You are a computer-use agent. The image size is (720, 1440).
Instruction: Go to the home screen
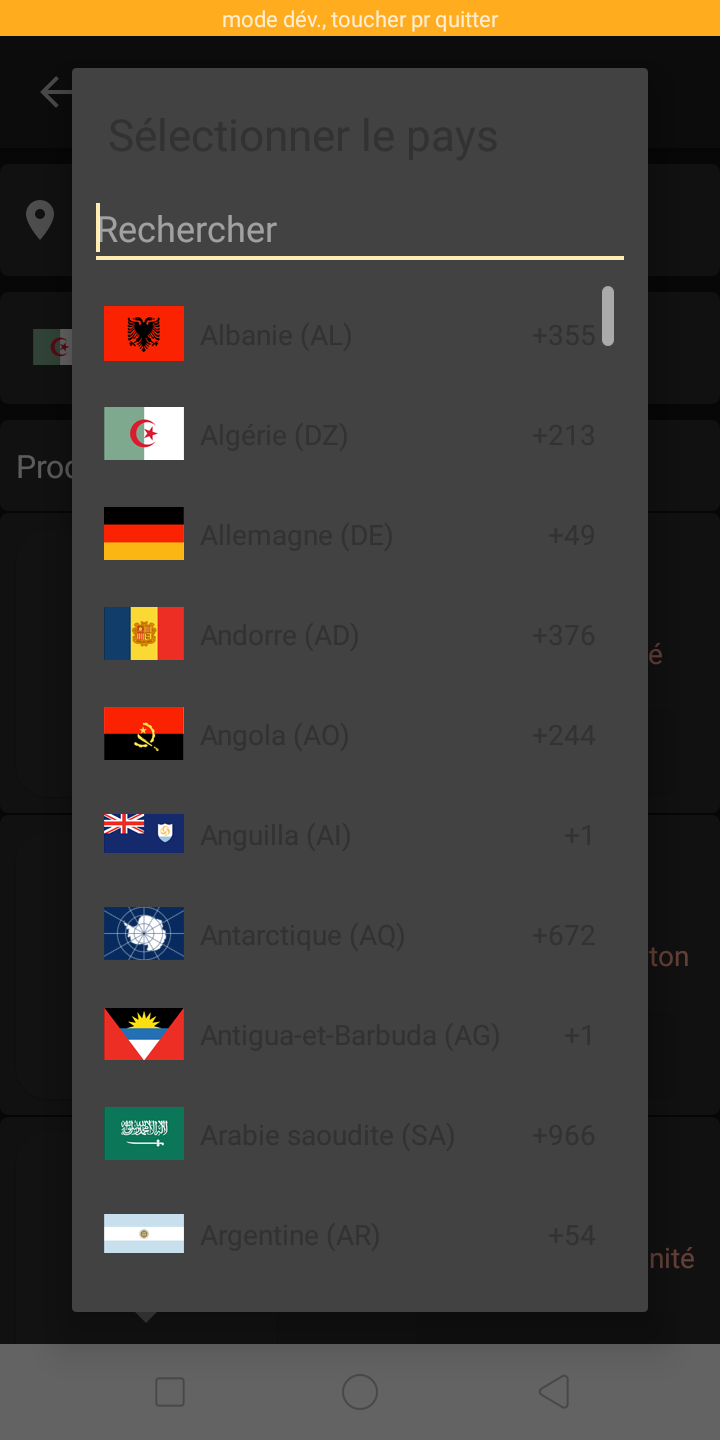[x=360, y=1391]
